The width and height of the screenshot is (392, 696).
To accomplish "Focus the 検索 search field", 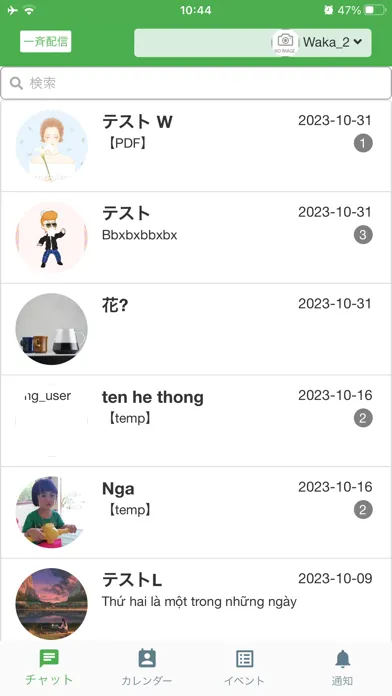I will point(196,83).
